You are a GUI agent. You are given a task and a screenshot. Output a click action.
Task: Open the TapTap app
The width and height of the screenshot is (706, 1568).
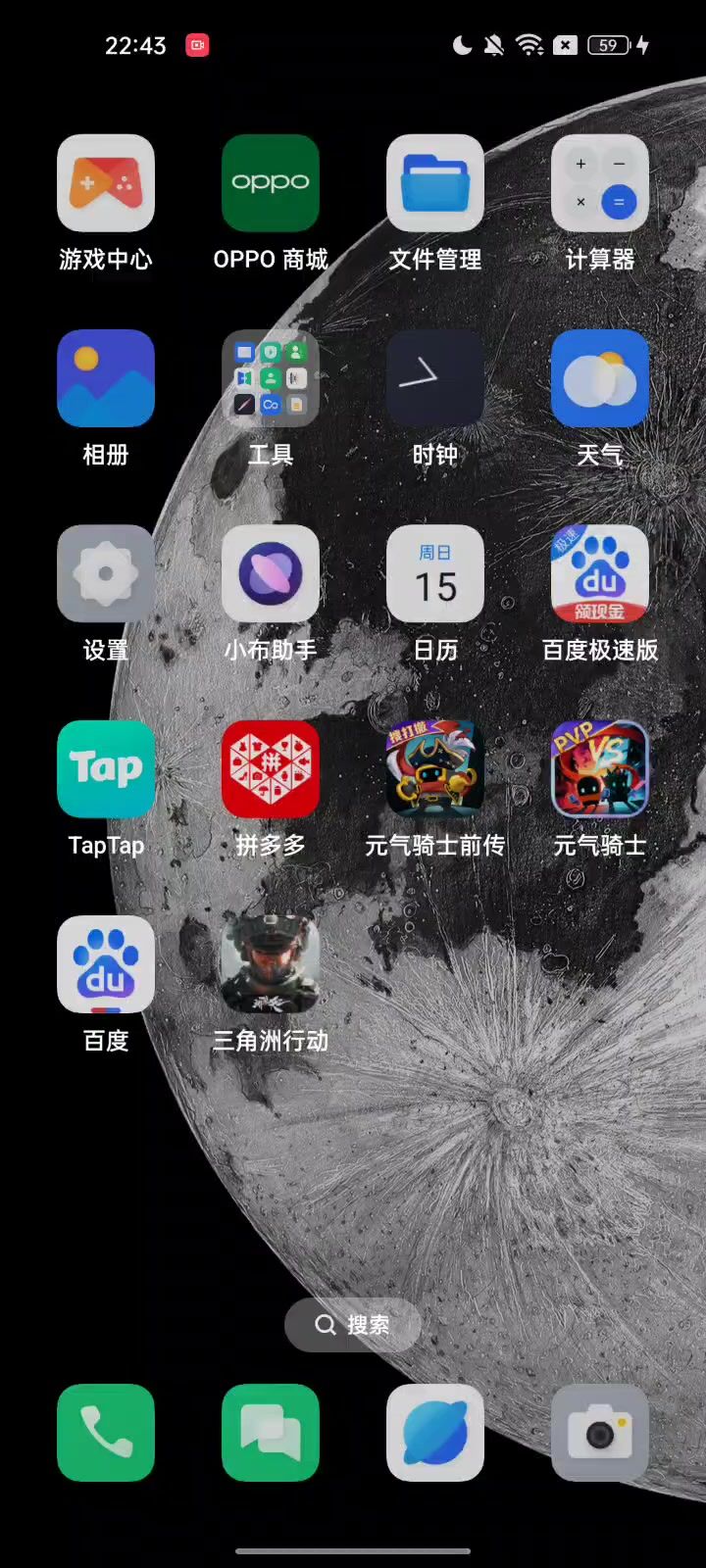pos(106,769)
